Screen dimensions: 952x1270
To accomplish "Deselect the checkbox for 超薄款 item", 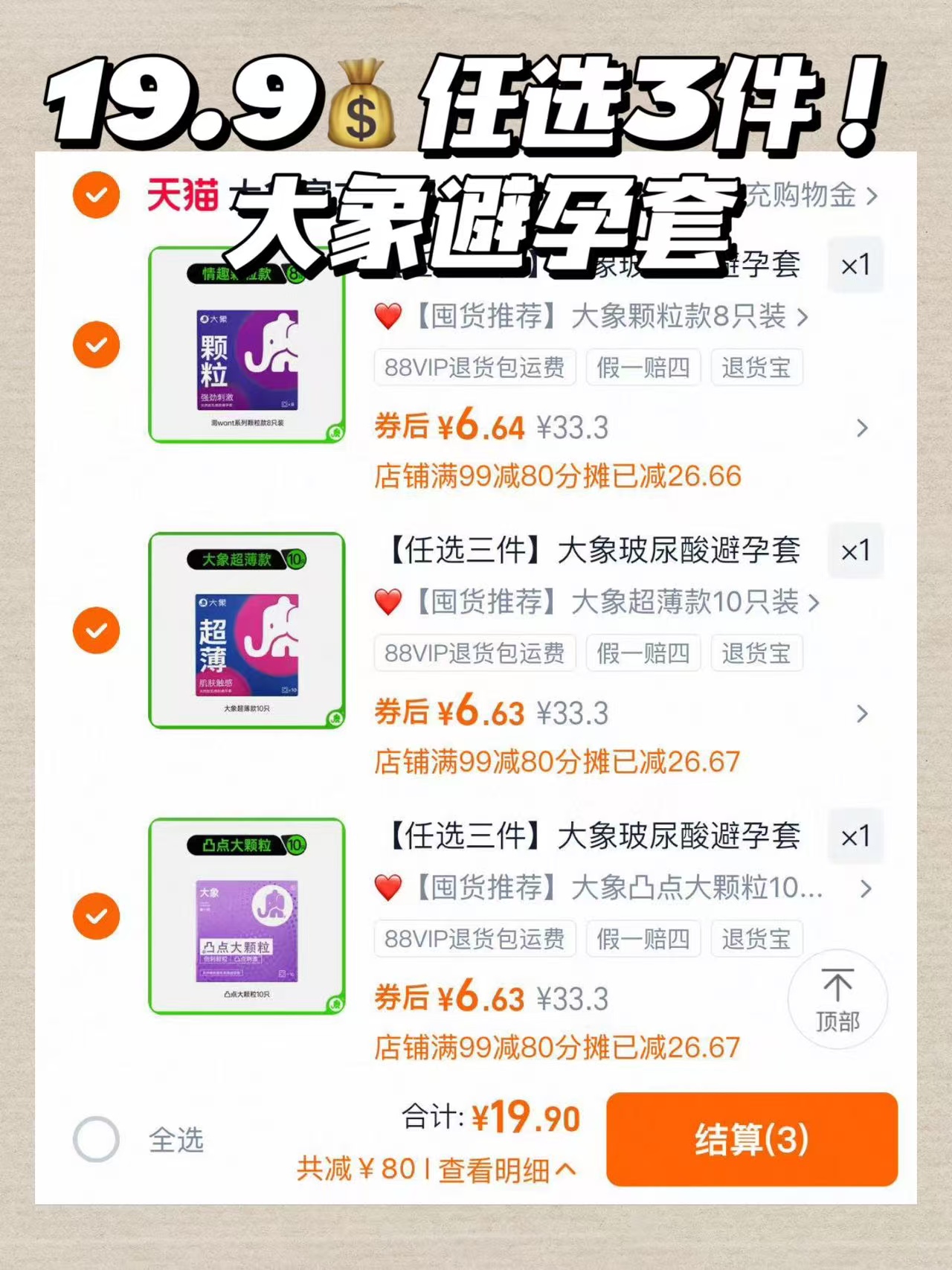I will [x=95, y=630].
